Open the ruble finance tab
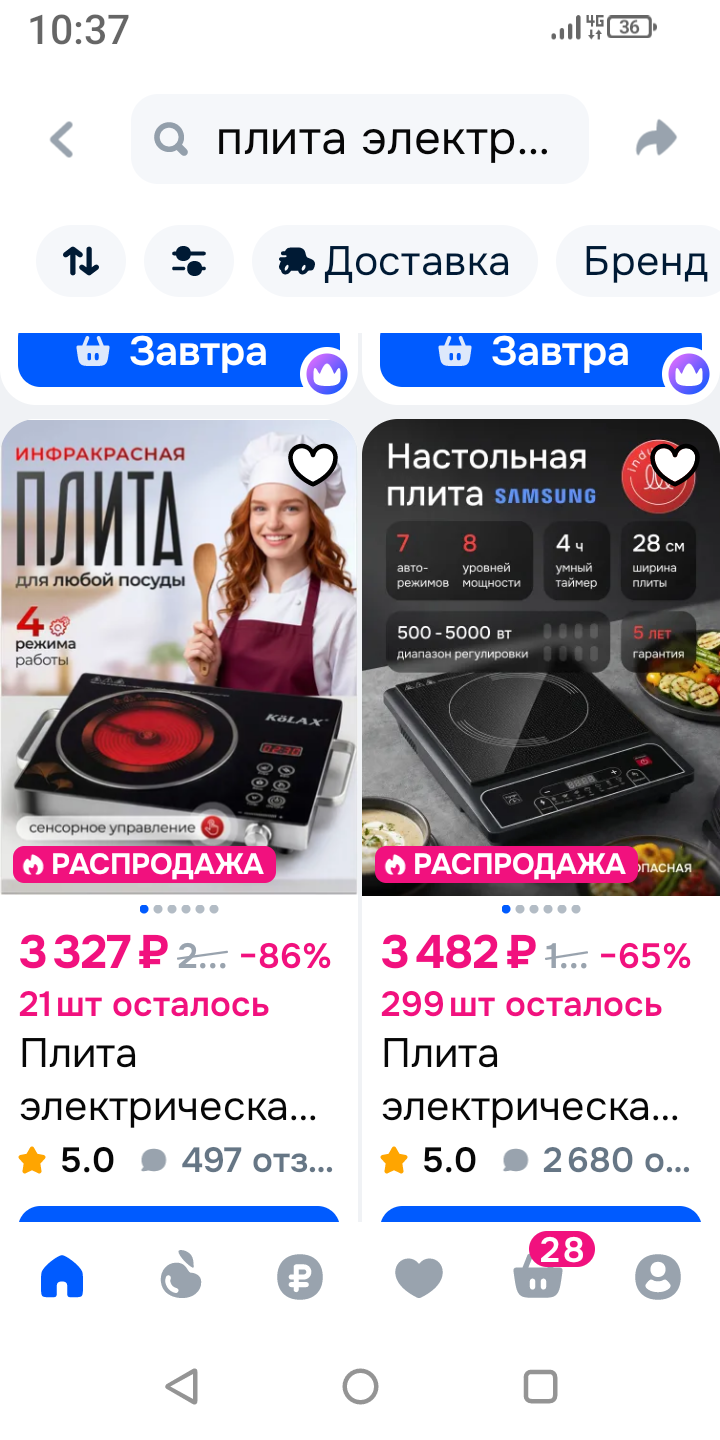The height and width of the screenshot is (1440, 720). click(300, 1277)
